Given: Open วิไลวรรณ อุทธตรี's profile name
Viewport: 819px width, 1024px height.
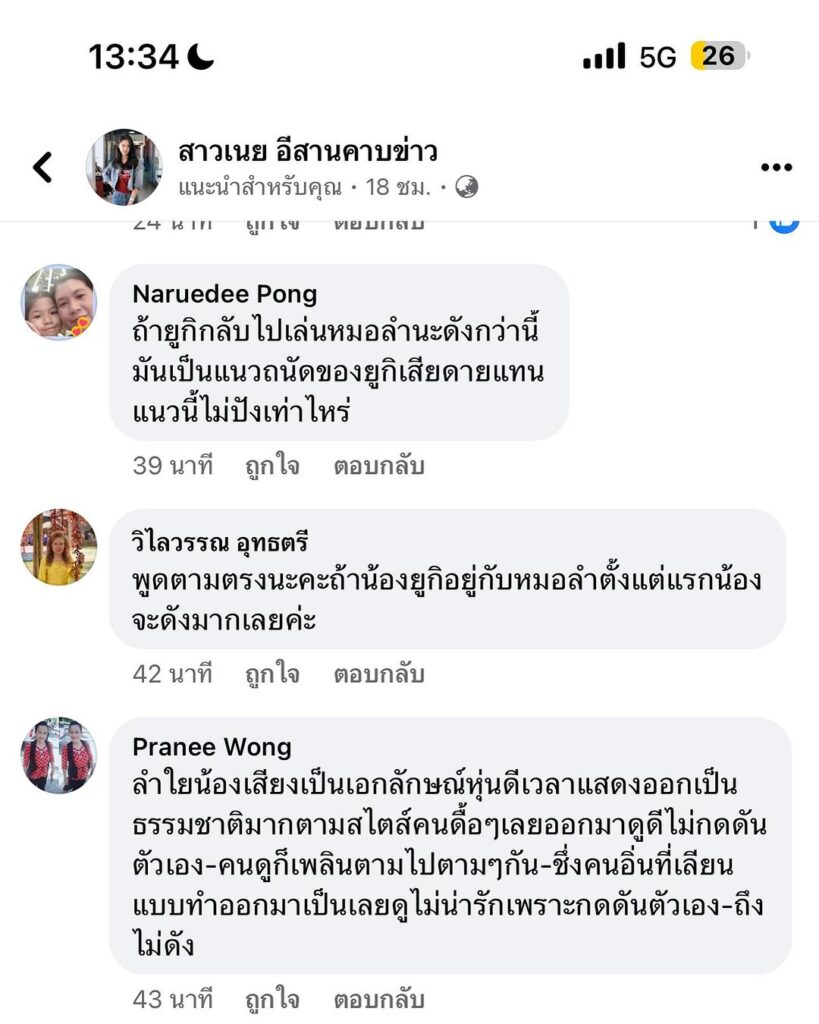Looking at the screenshot, I should coord(220,543).
